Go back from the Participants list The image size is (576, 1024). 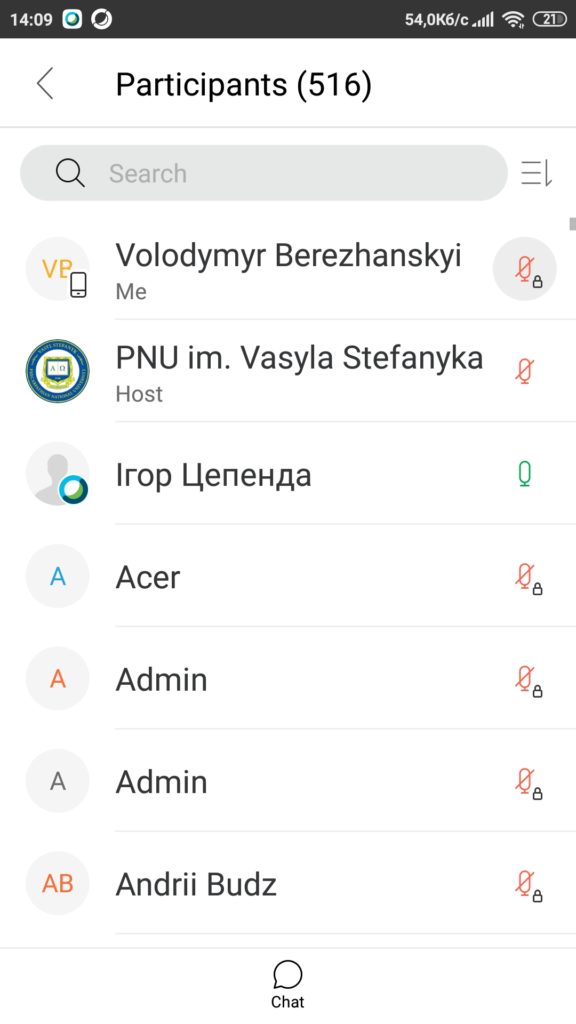click(x=45, y=84)
